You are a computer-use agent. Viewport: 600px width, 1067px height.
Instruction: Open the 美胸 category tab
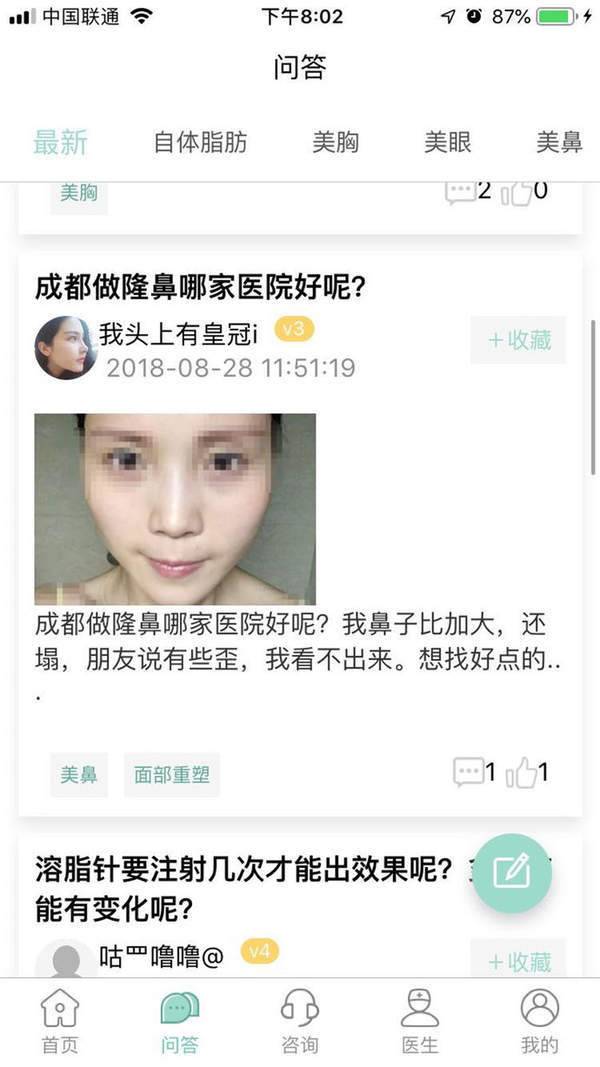tap(335, 142)
